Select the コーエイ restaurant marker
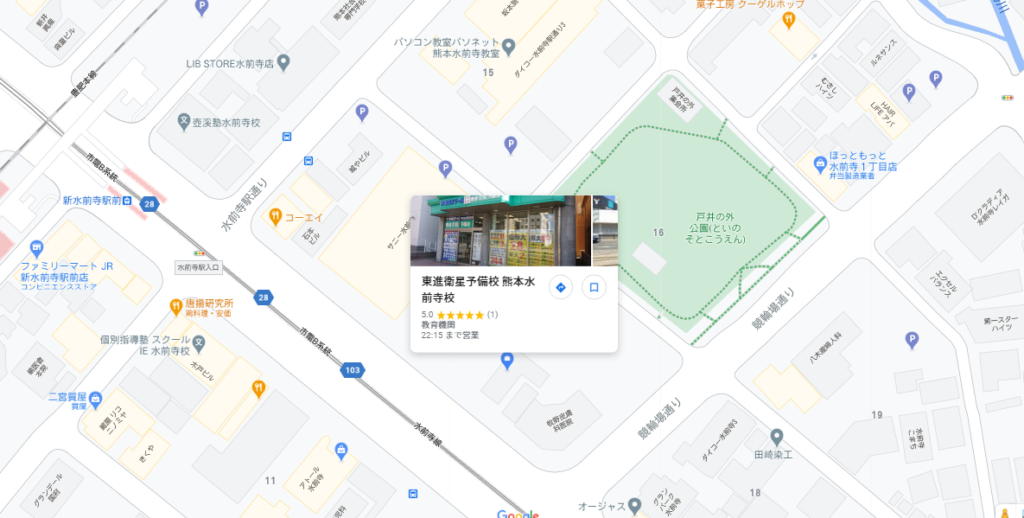This screenshot has width=1024, height=518. pos(274,216)
